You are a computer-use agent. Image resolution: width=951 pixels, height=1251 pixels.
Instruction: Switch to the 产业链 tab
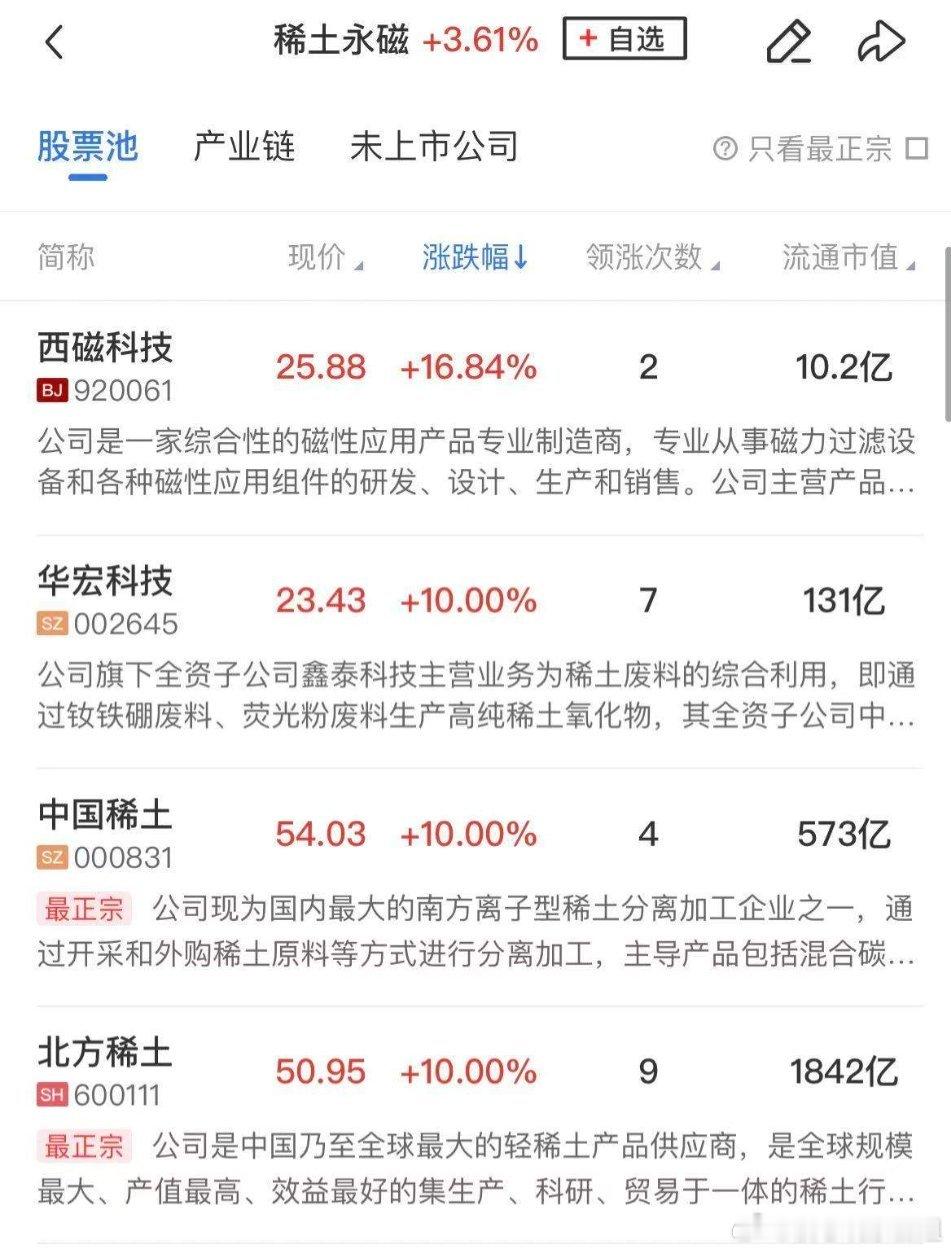point(244,146)
